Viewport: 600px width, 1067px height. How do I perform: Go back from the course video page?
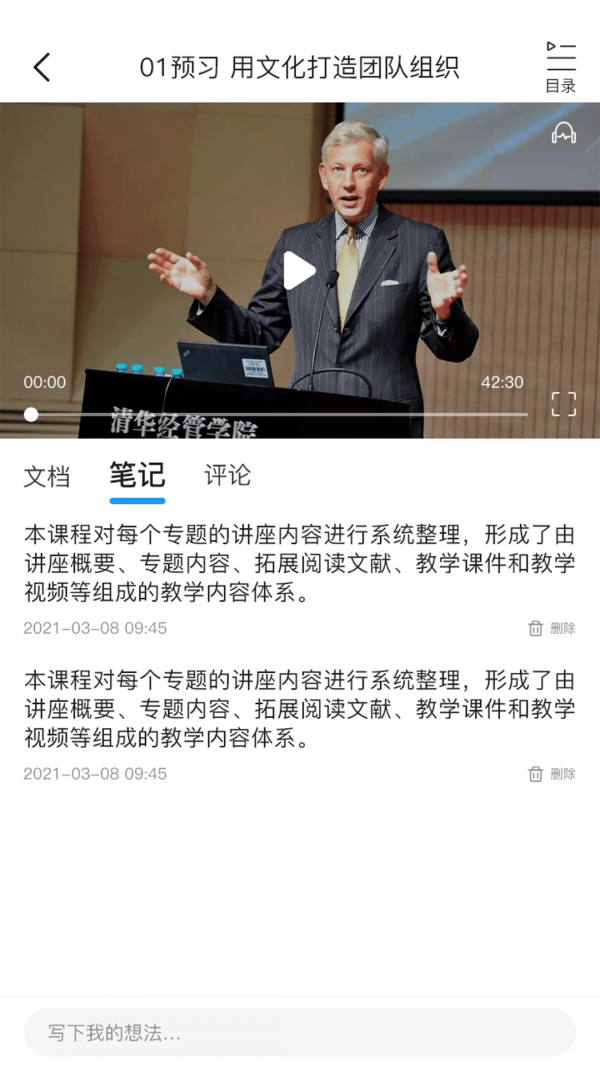click(41, 68)
